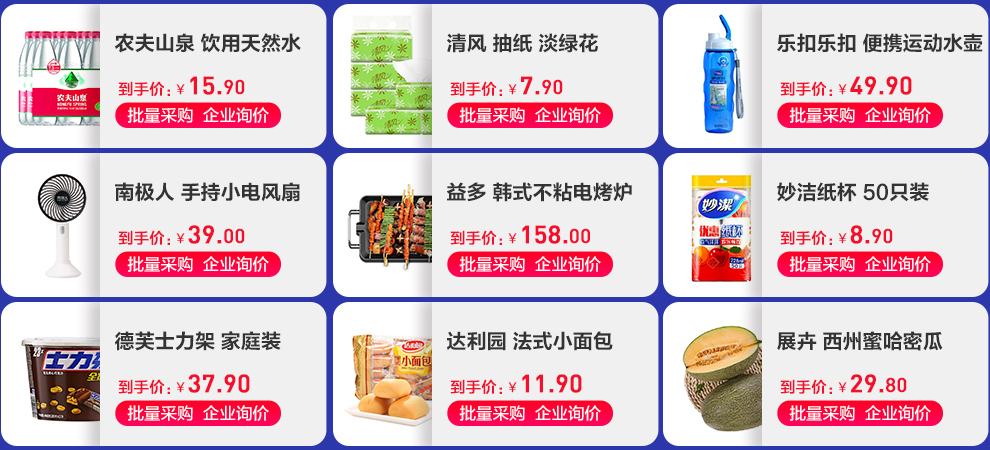The image size is (990, 450).
Task: Open the 达利园 法式小面包 product card
Action: click(x=529, y=341)
